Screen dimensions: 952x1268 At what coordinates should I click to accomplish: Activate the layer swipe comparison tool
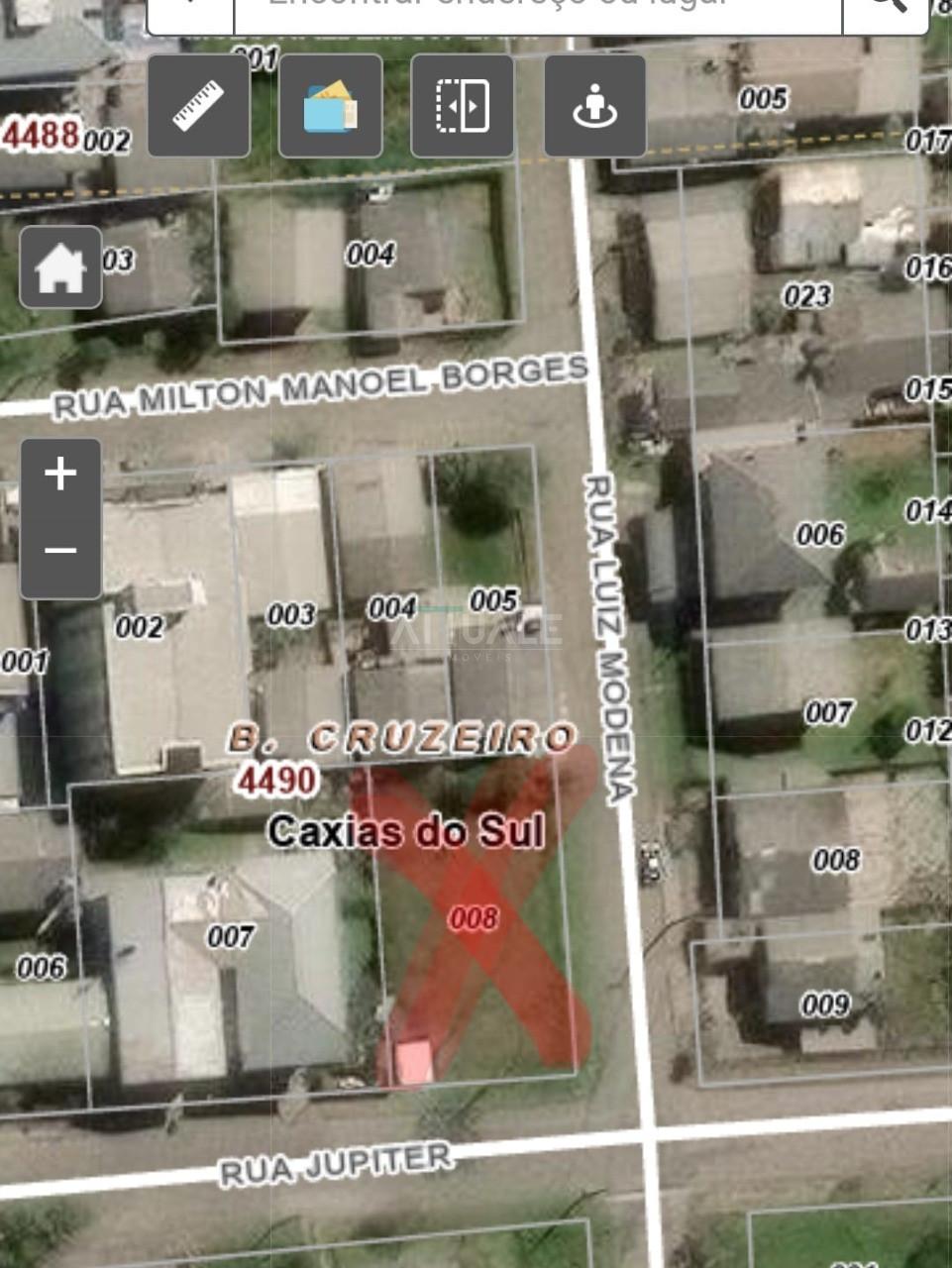tap(462, 106)
